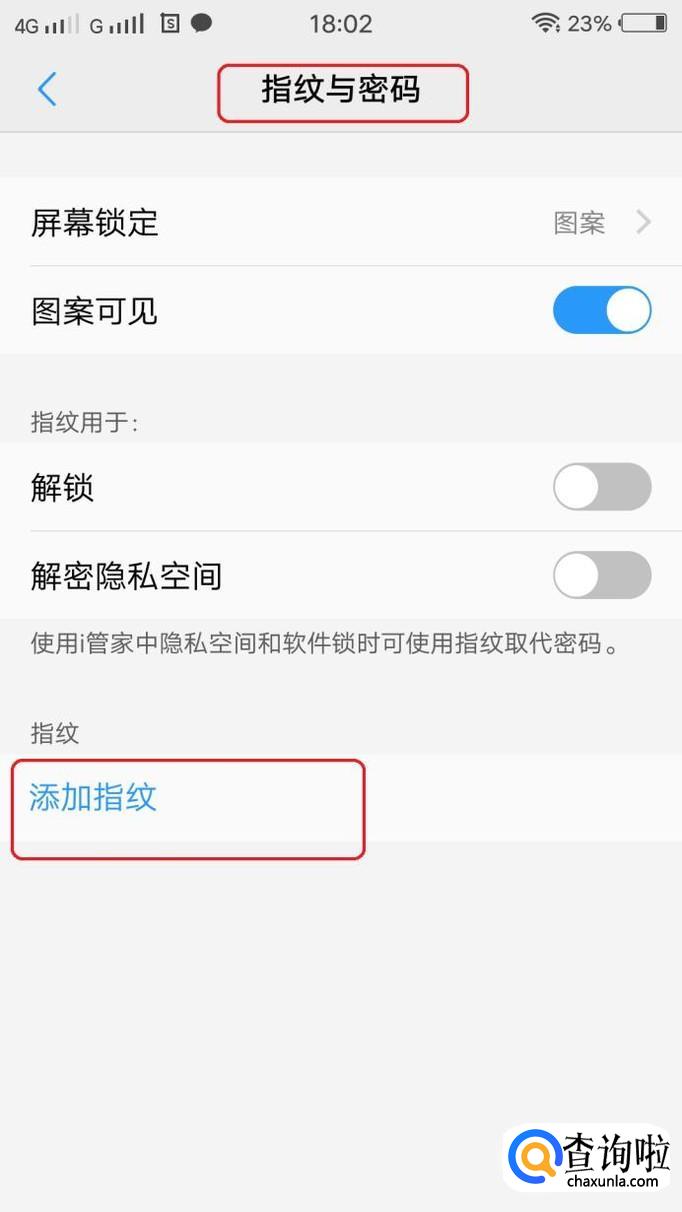The image size is (682, 1212).
Task: Enable the 解密隐私空间 switch
Action: coord(601,576)
